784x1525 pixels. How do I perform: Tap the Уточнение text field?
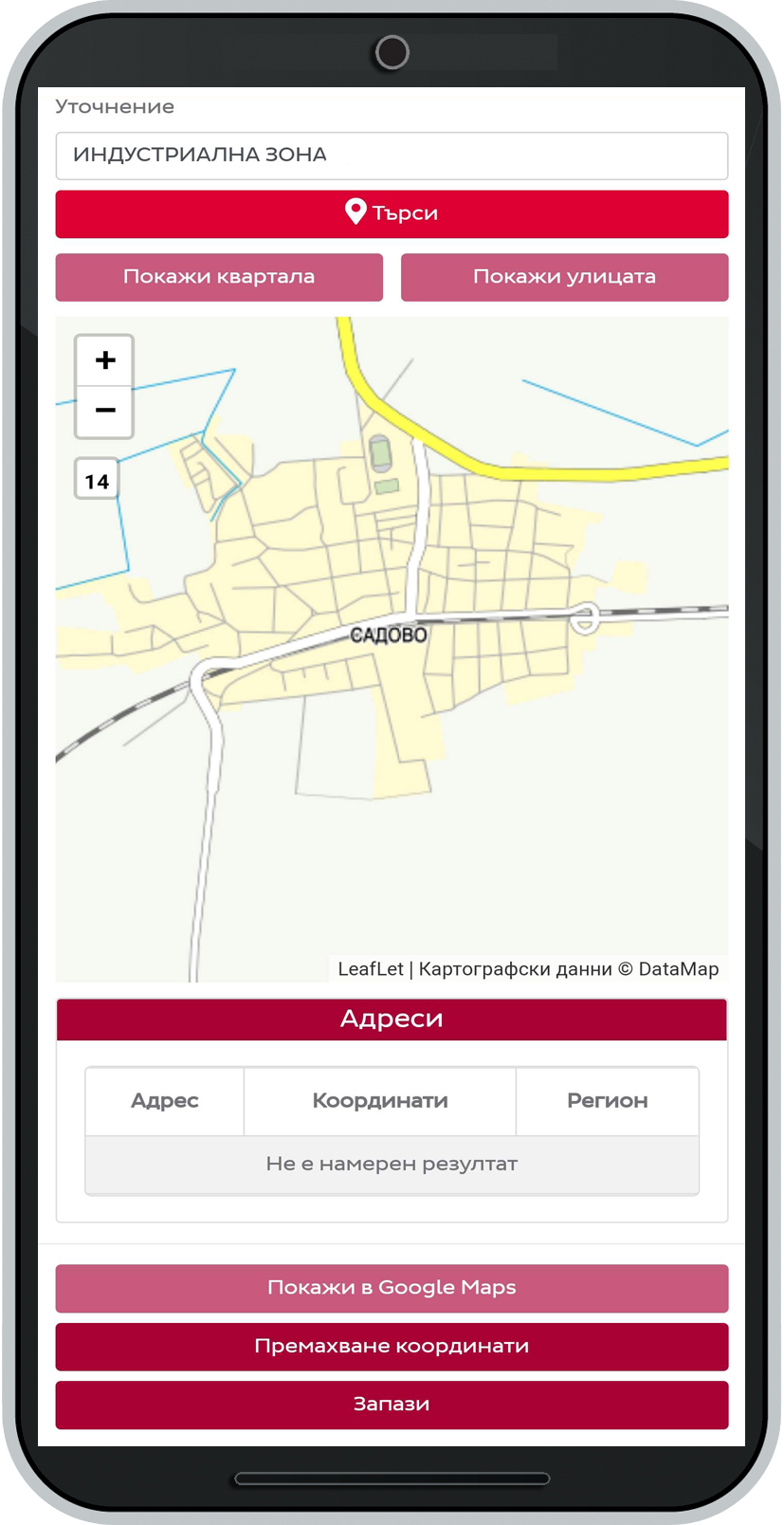pyautogui.click(x=392, y=156)
